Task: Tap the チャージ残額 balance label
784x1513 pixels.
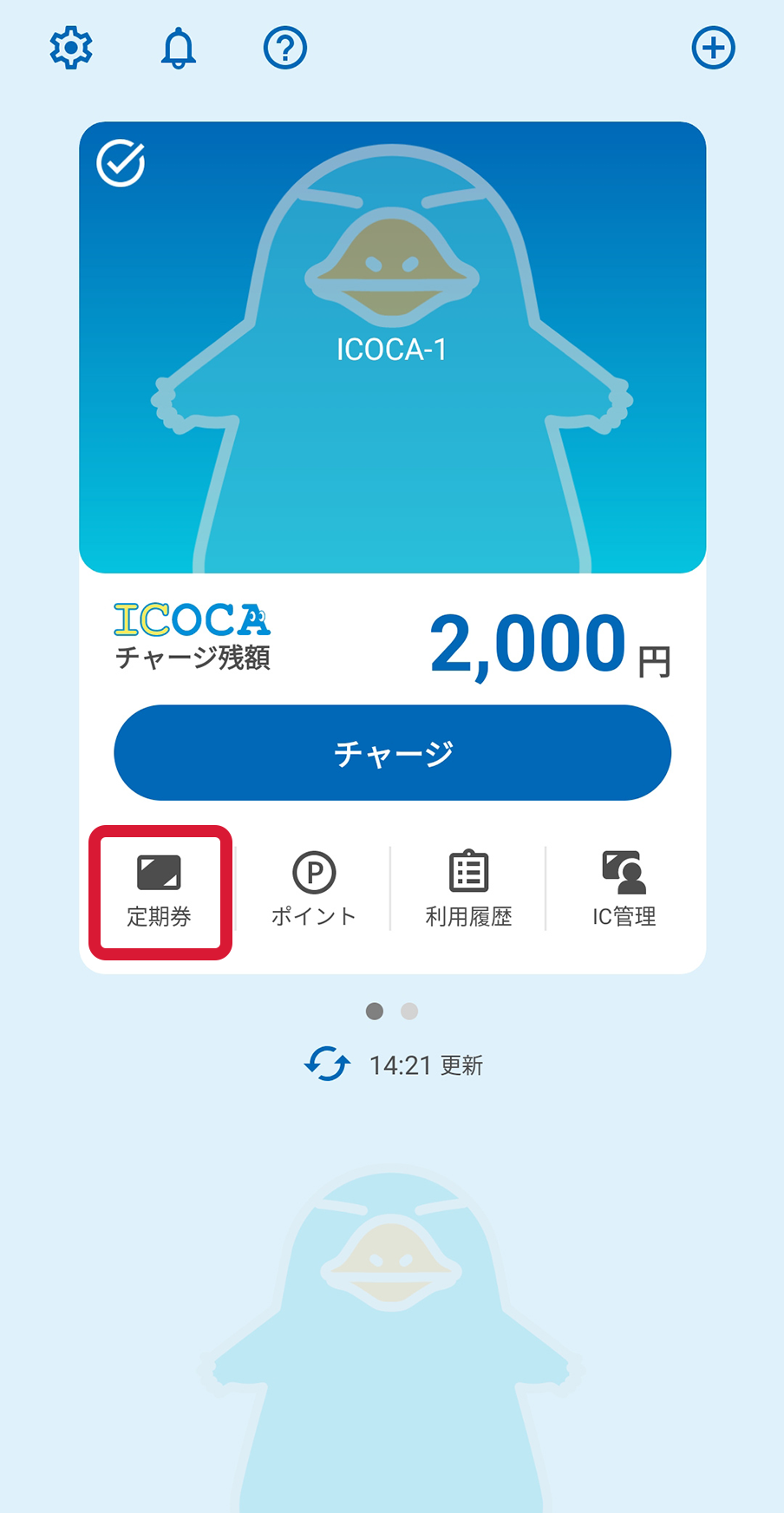Action: 193,658
